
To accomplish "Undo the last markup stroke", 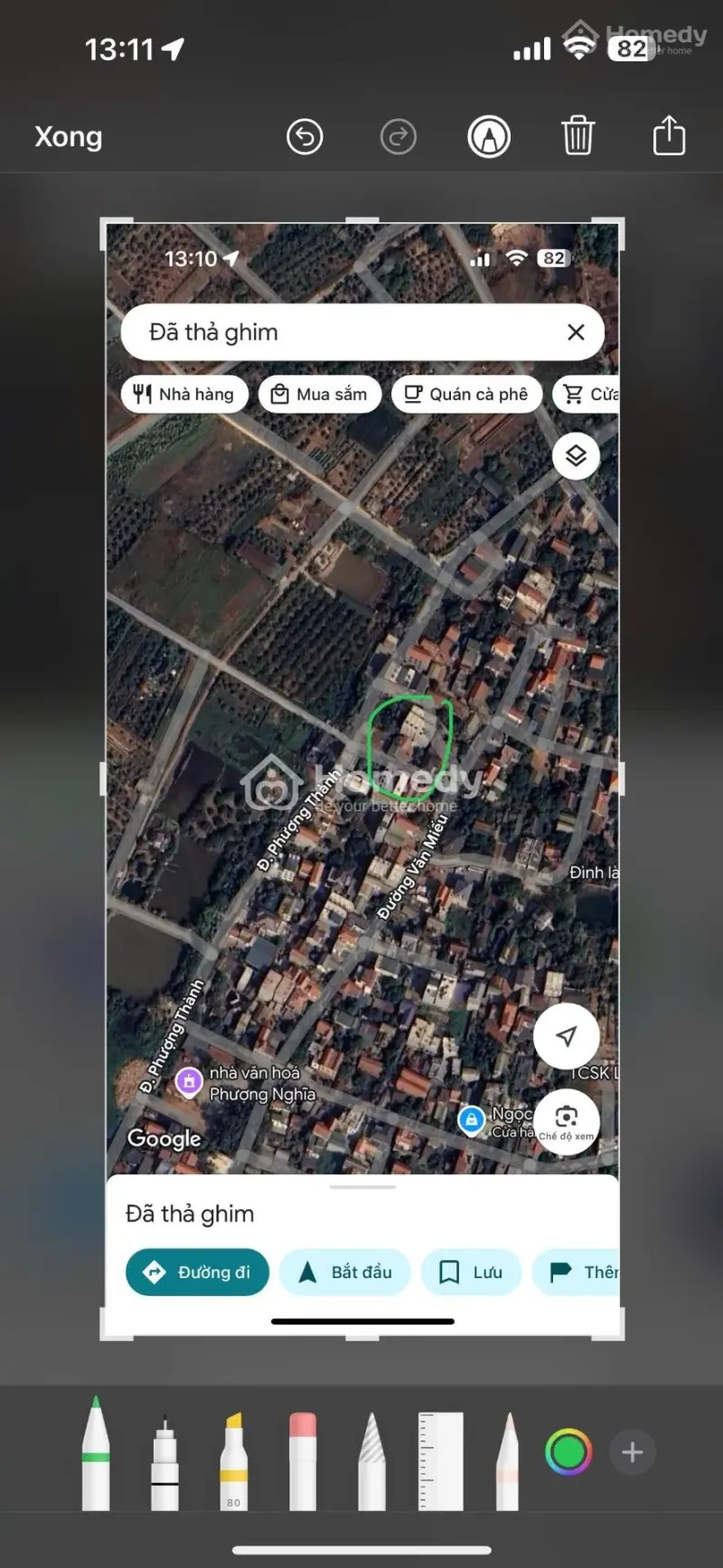I will [305, 137].
